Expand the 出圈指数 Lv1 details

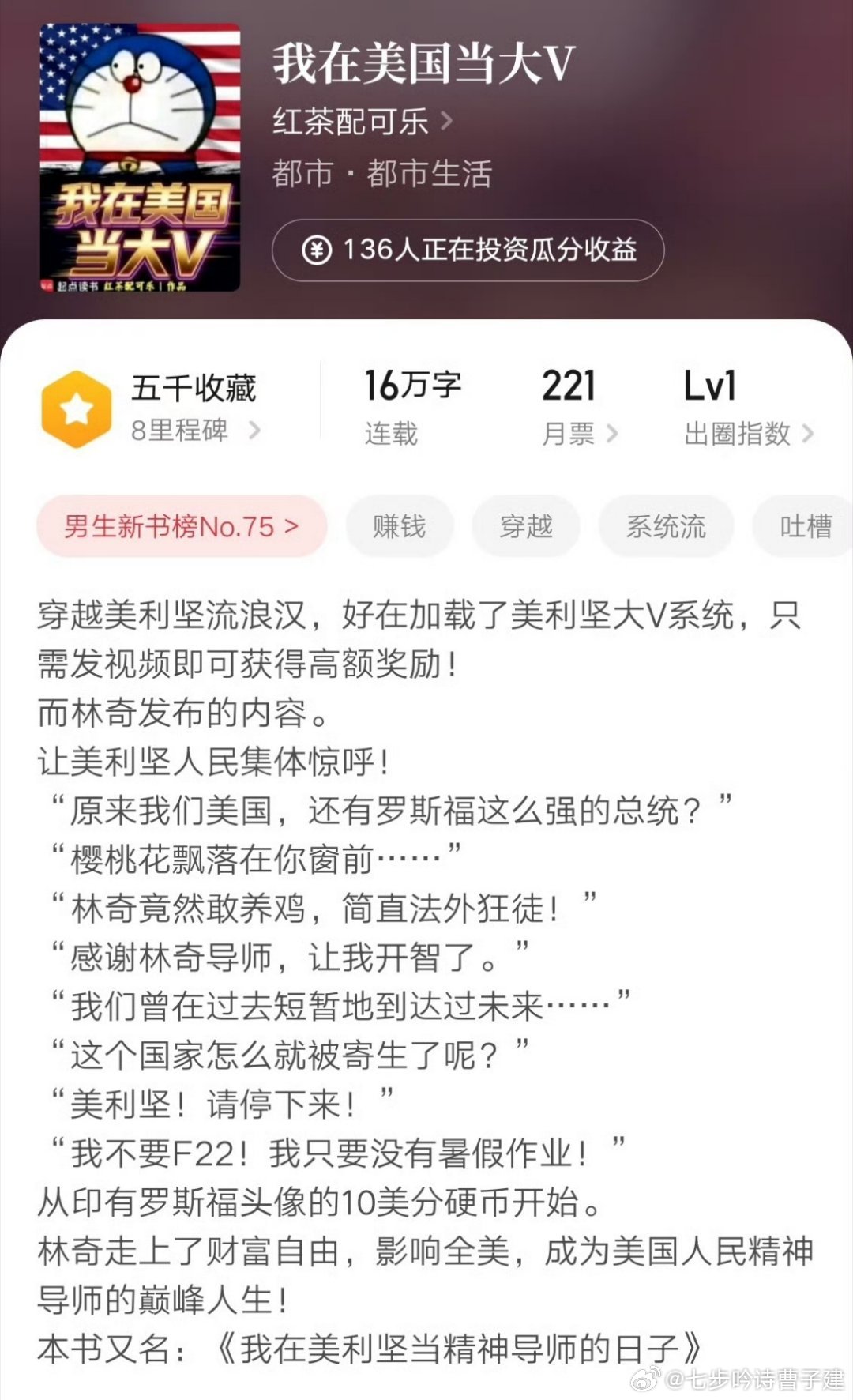742,433
